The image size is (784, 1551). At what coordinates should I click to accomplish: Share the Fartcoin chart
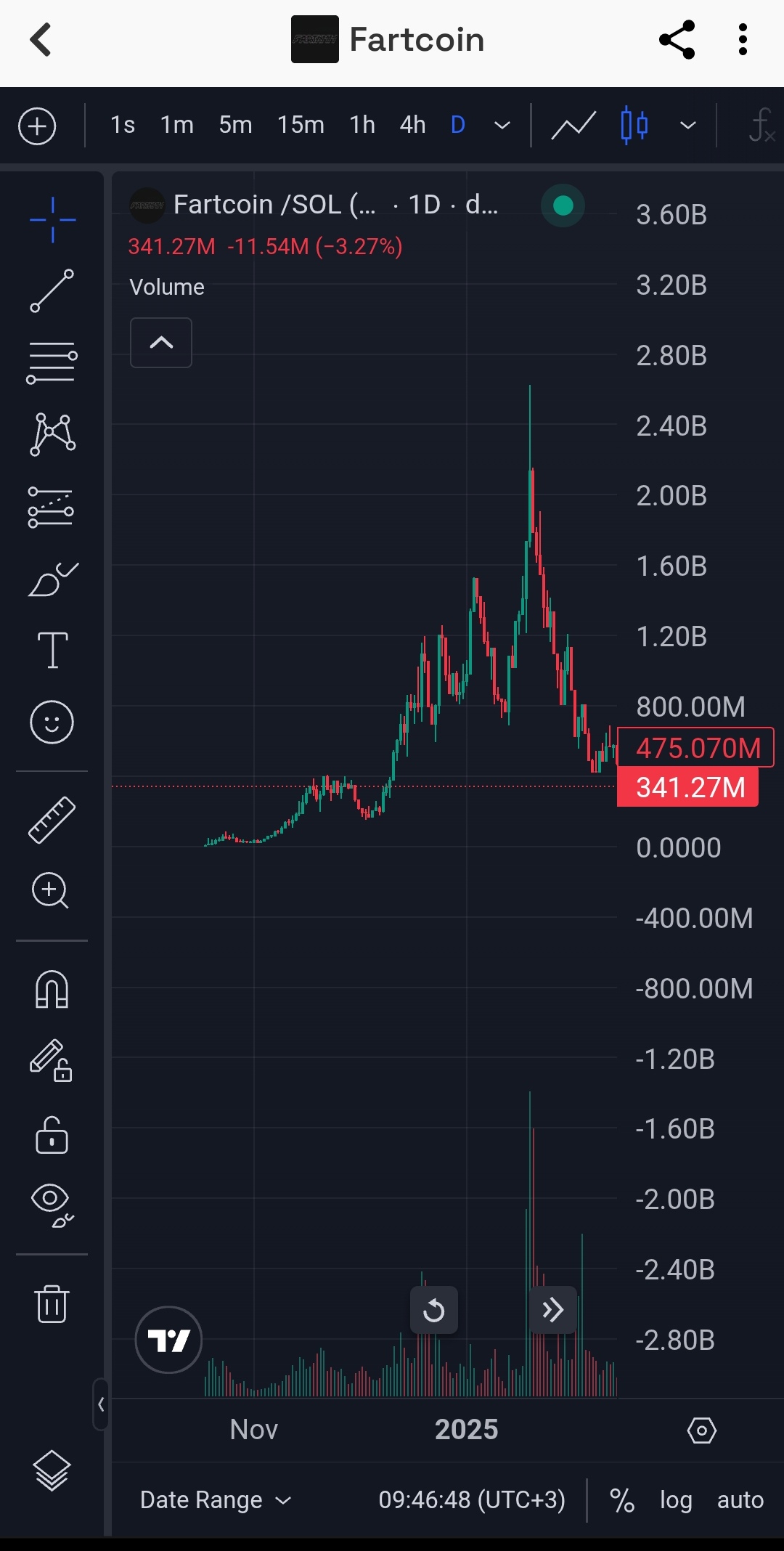[677, 39]
